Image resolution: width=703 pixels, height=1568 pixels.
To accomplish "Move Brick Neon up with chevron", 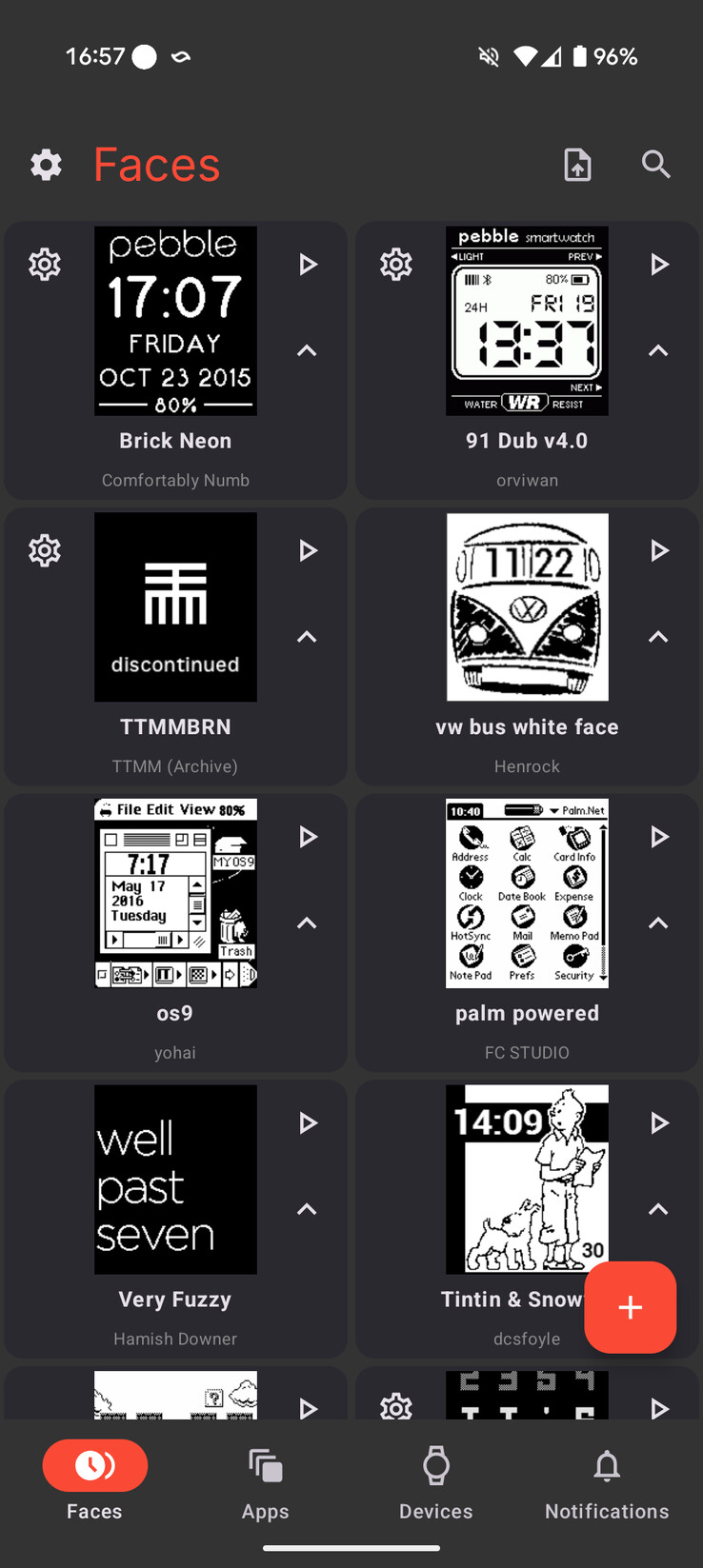I will click(x=307, y=350).
